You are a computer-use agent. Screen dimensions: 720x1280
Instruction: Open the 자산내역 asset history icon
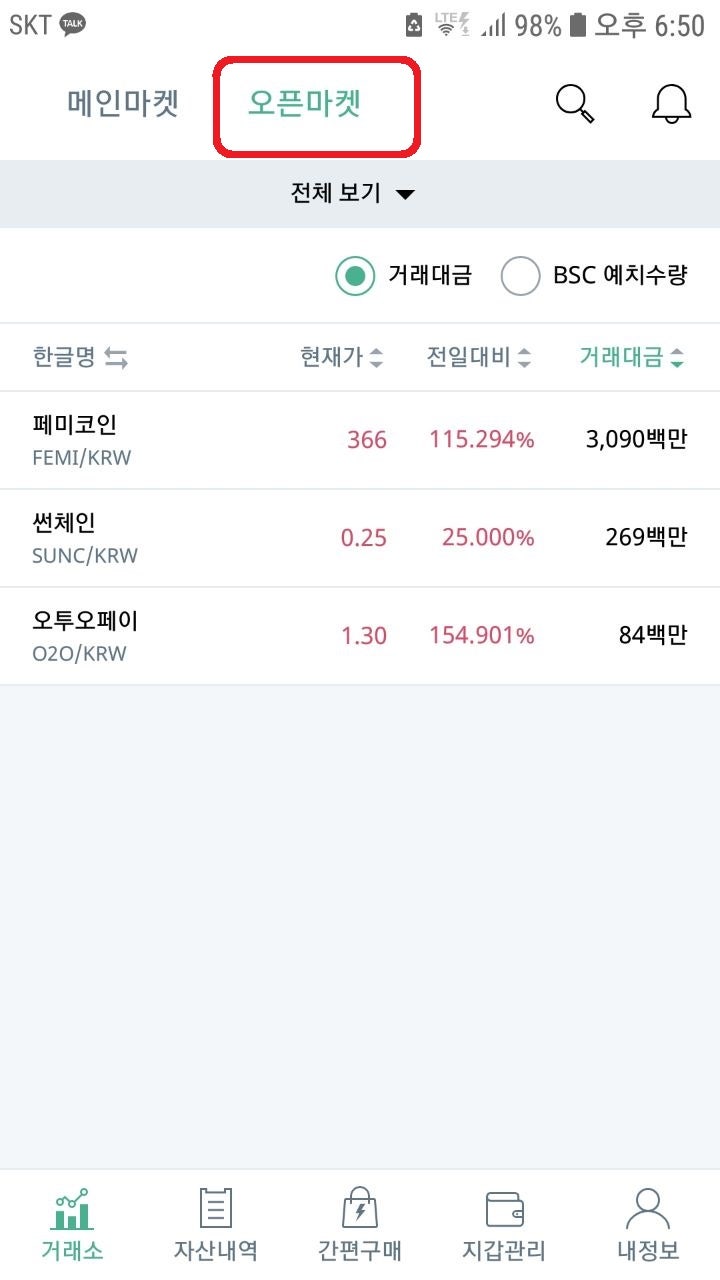[x=215, y=1220]
